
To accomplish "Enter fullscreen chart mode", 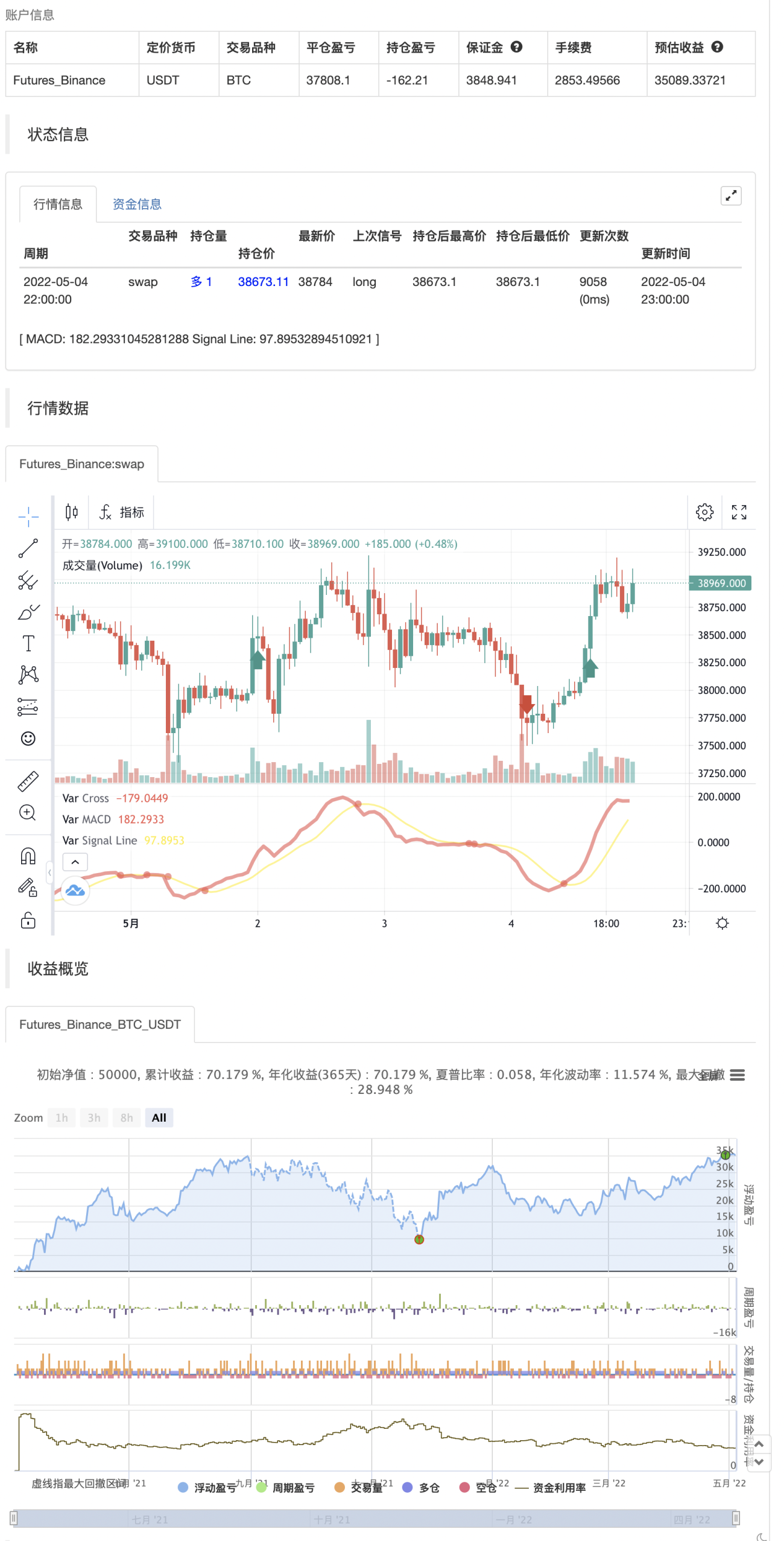I will pos(739,512).
